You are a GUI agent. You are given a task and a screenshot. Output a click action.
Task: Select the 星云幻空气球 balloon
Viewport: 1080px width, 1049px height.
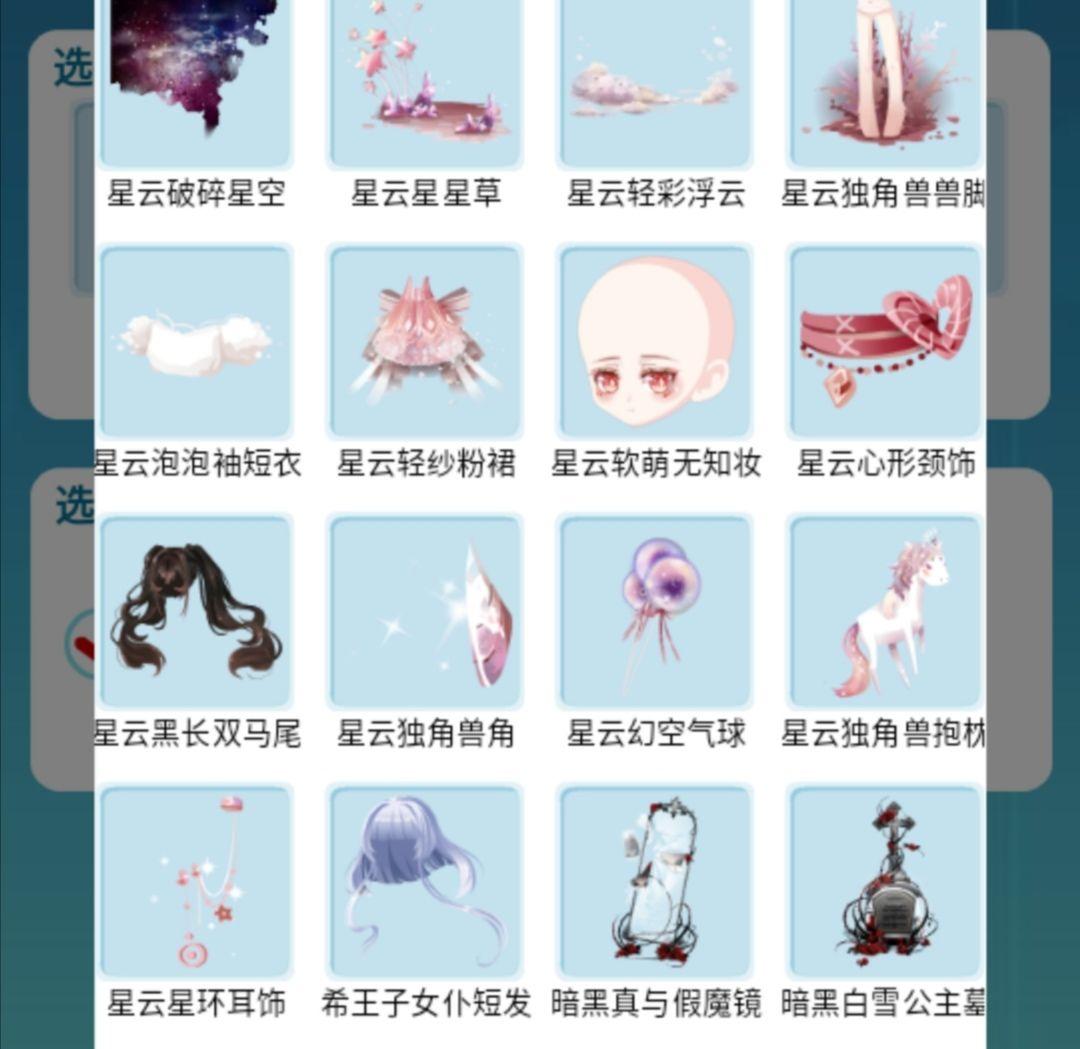[655, 612]
